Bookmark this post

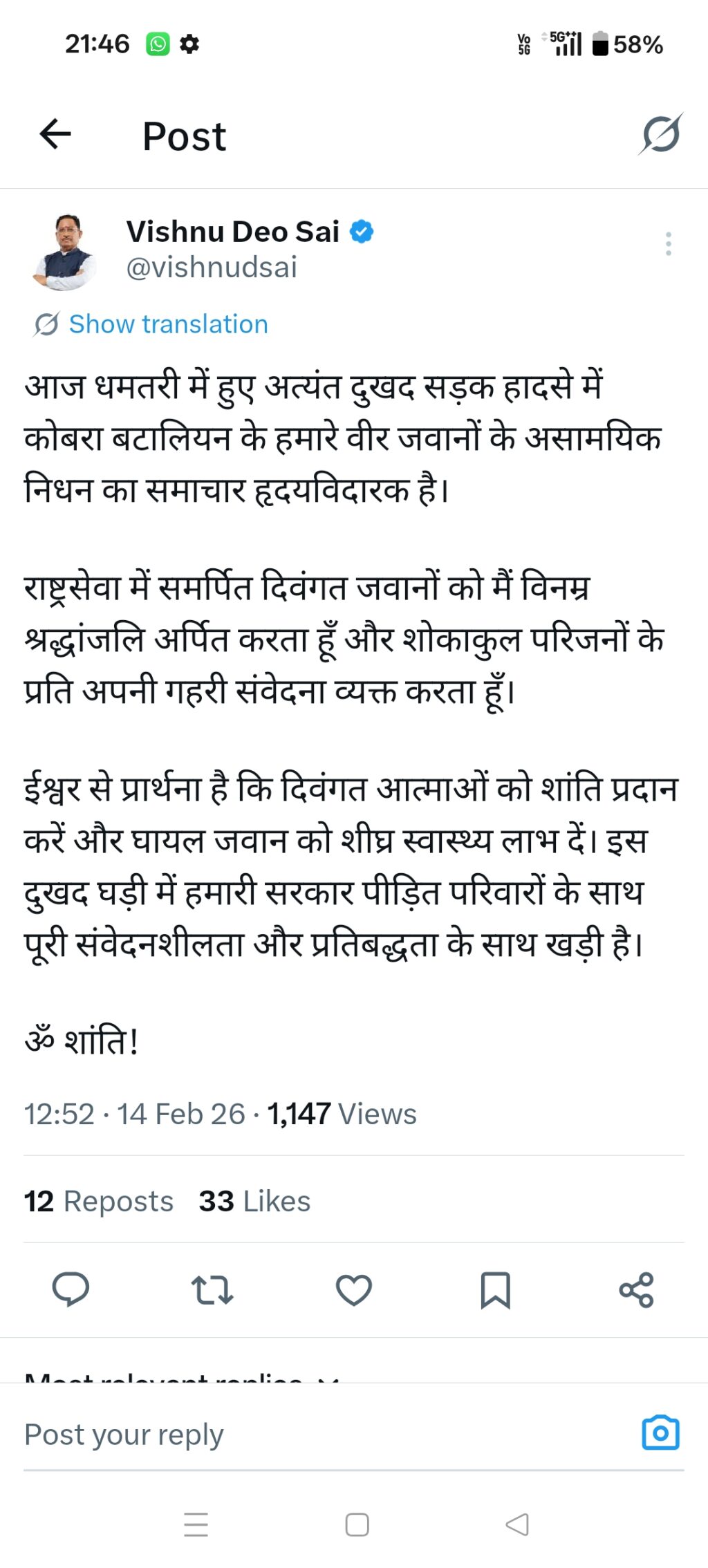[495, 1290]
